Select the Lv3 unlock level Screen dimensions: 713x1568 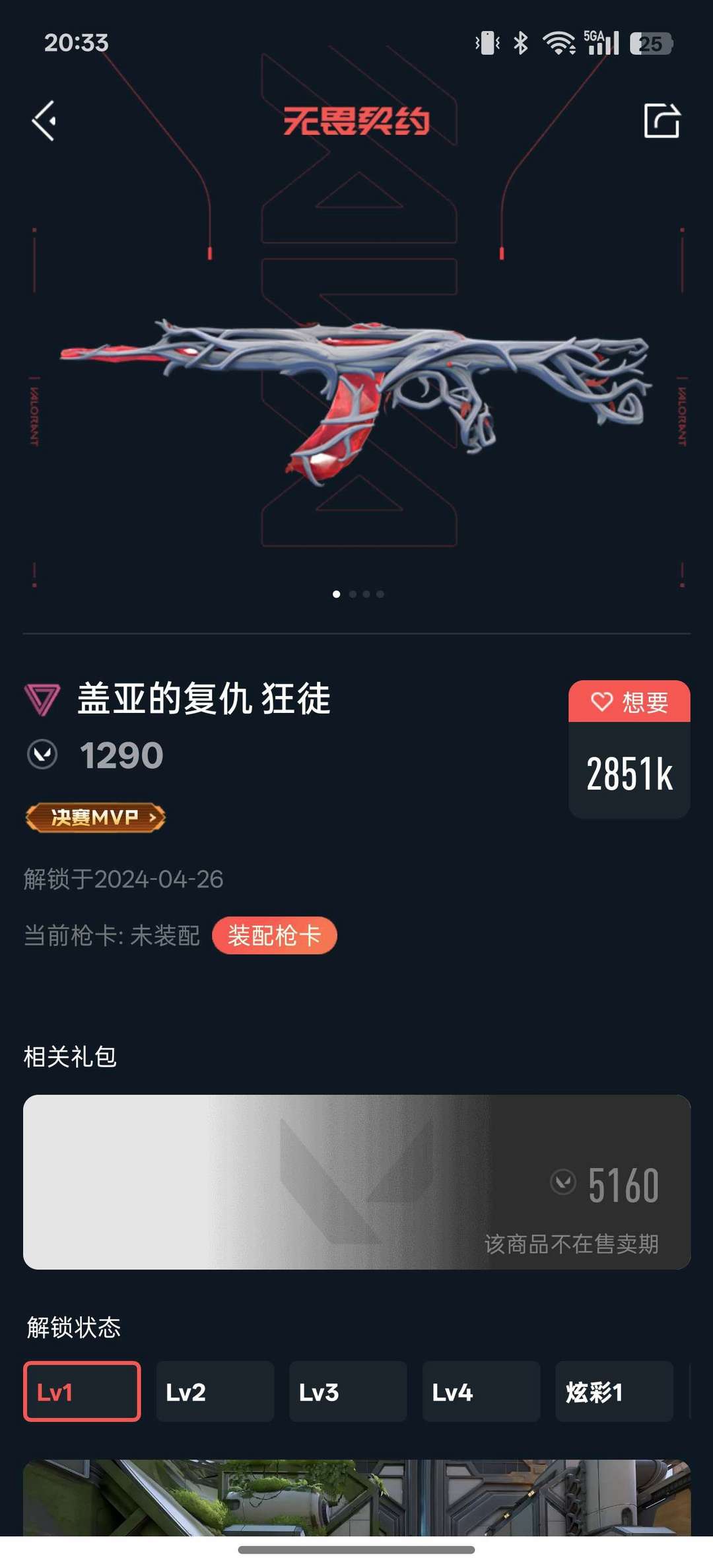point(348,1392)
